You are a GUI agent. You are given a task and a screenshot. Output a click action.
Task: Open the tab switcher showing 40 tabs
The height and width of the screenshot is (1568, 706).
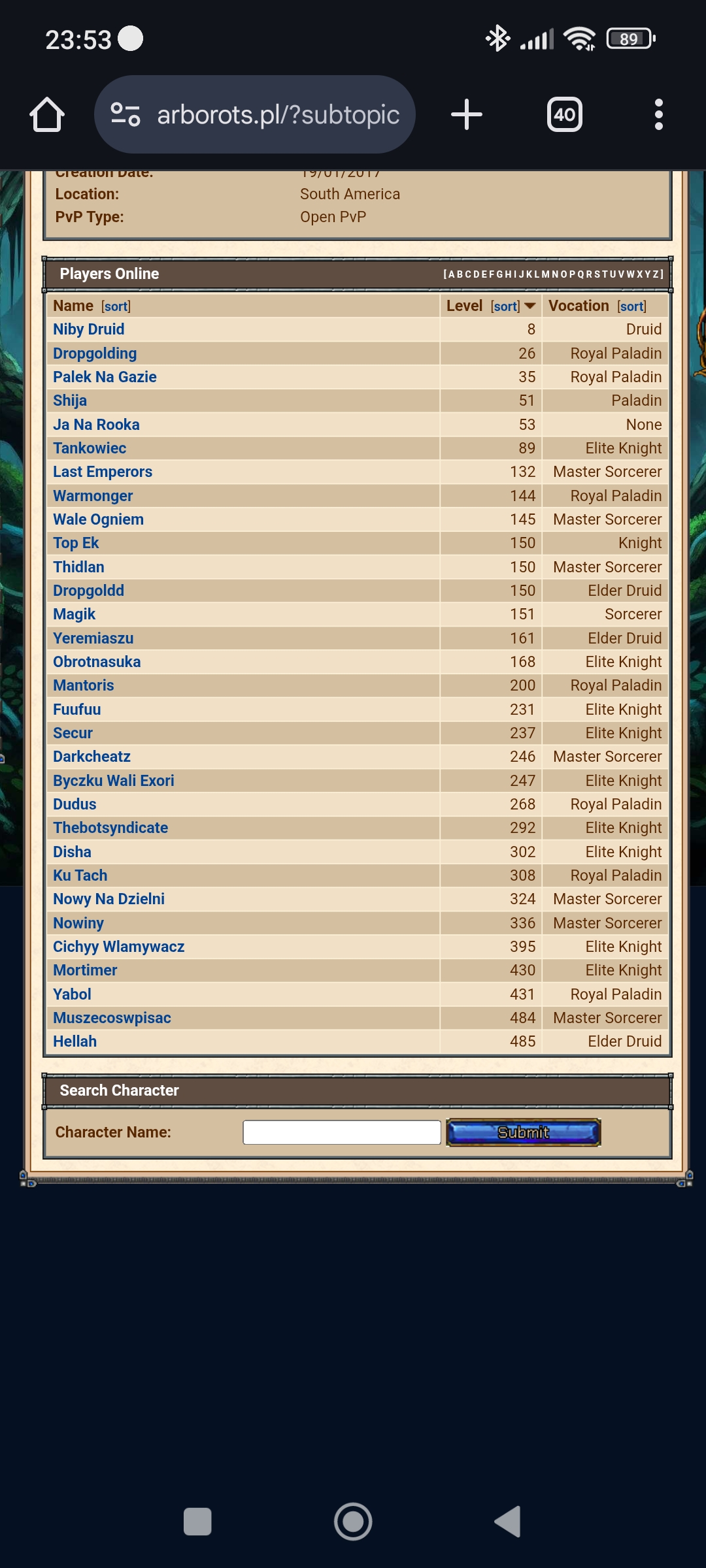coord(564,115)
